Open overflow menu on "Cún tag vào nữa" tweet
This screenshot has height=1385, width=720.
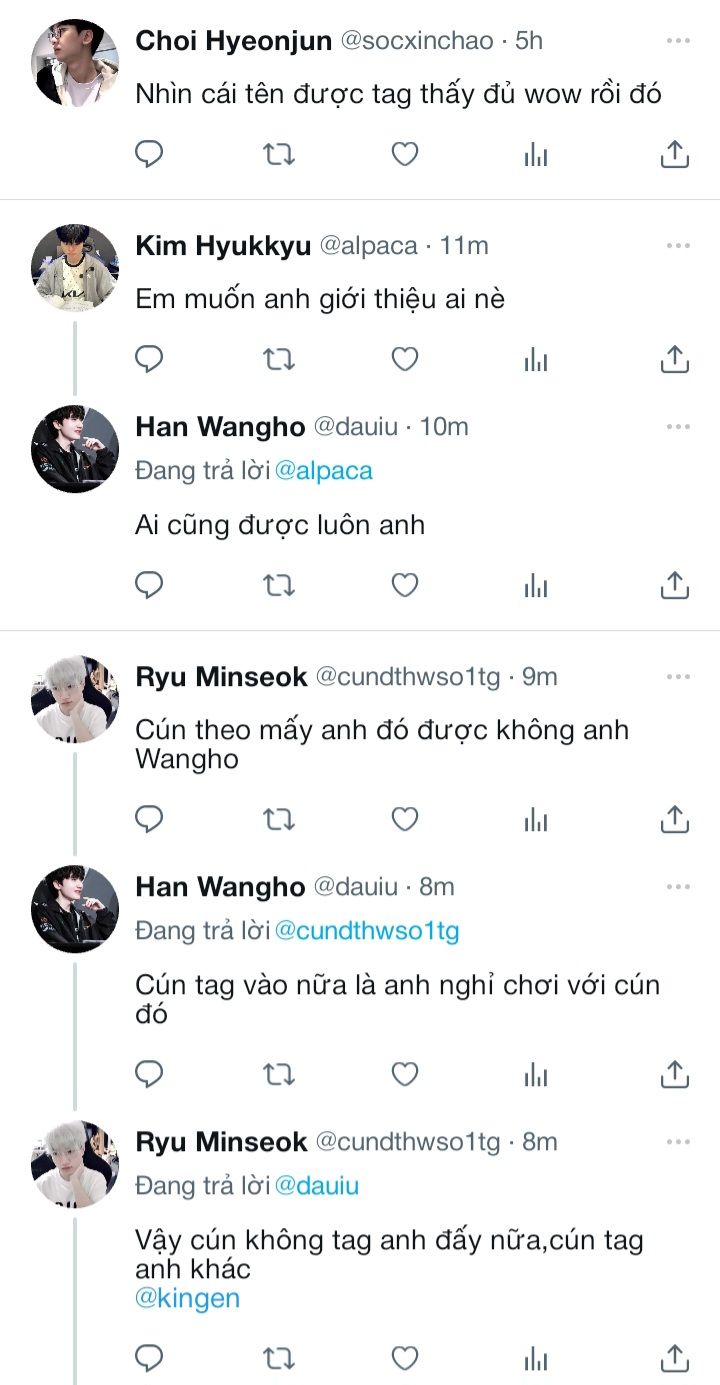click(678, 887)
